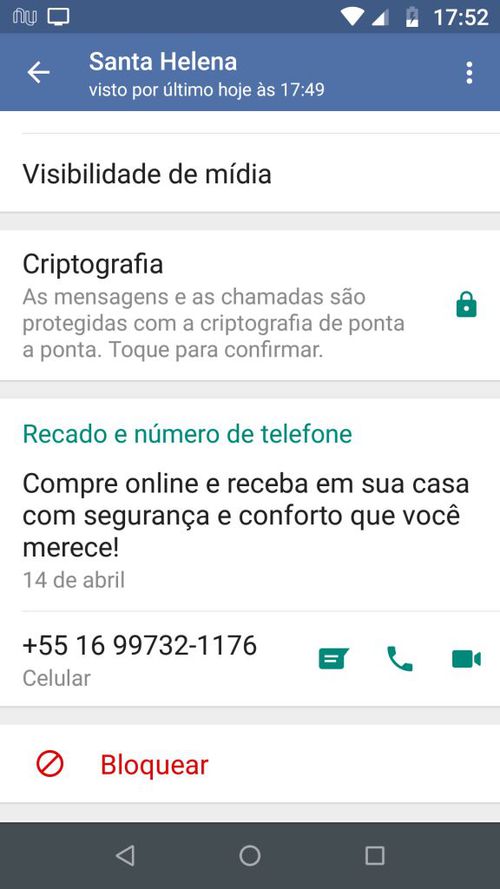
Task: Tap the system home button
Action: pyautogui.click(x=250, y=855)
